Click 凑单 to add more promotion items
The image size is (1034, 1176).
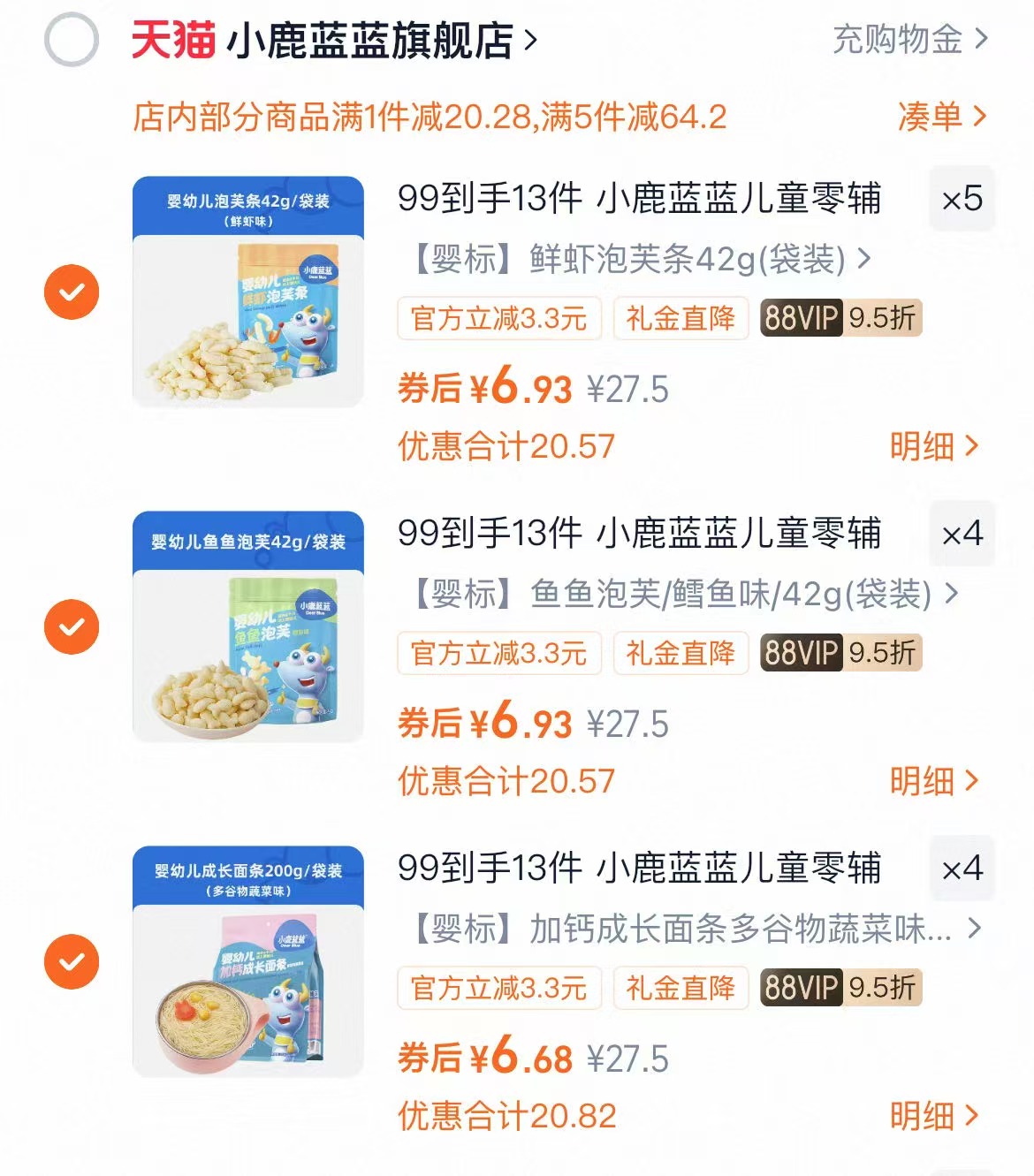(x=942, y=116)
